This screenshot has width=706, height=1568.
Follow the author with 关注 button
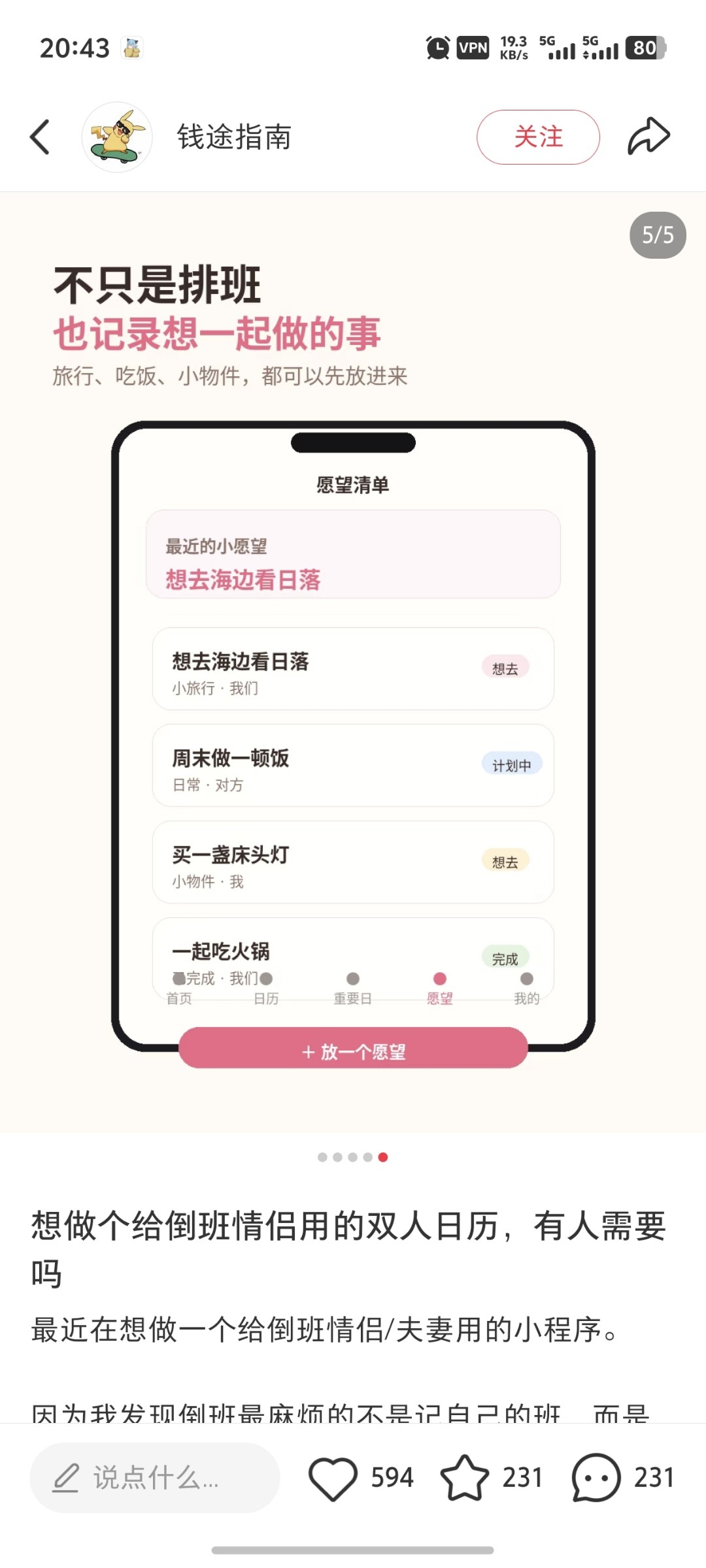pyautogui.click(x=538, y=137)
